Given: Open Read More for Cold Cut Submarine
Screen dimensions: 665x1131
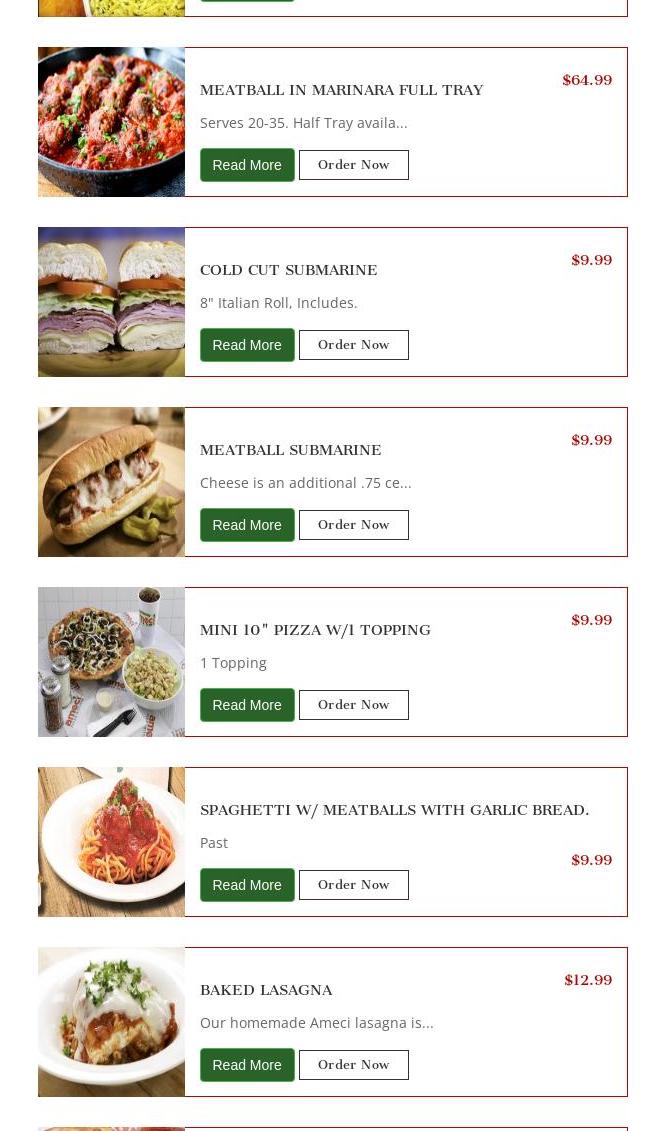Looking at the screenshot, I should pos(247,345).
